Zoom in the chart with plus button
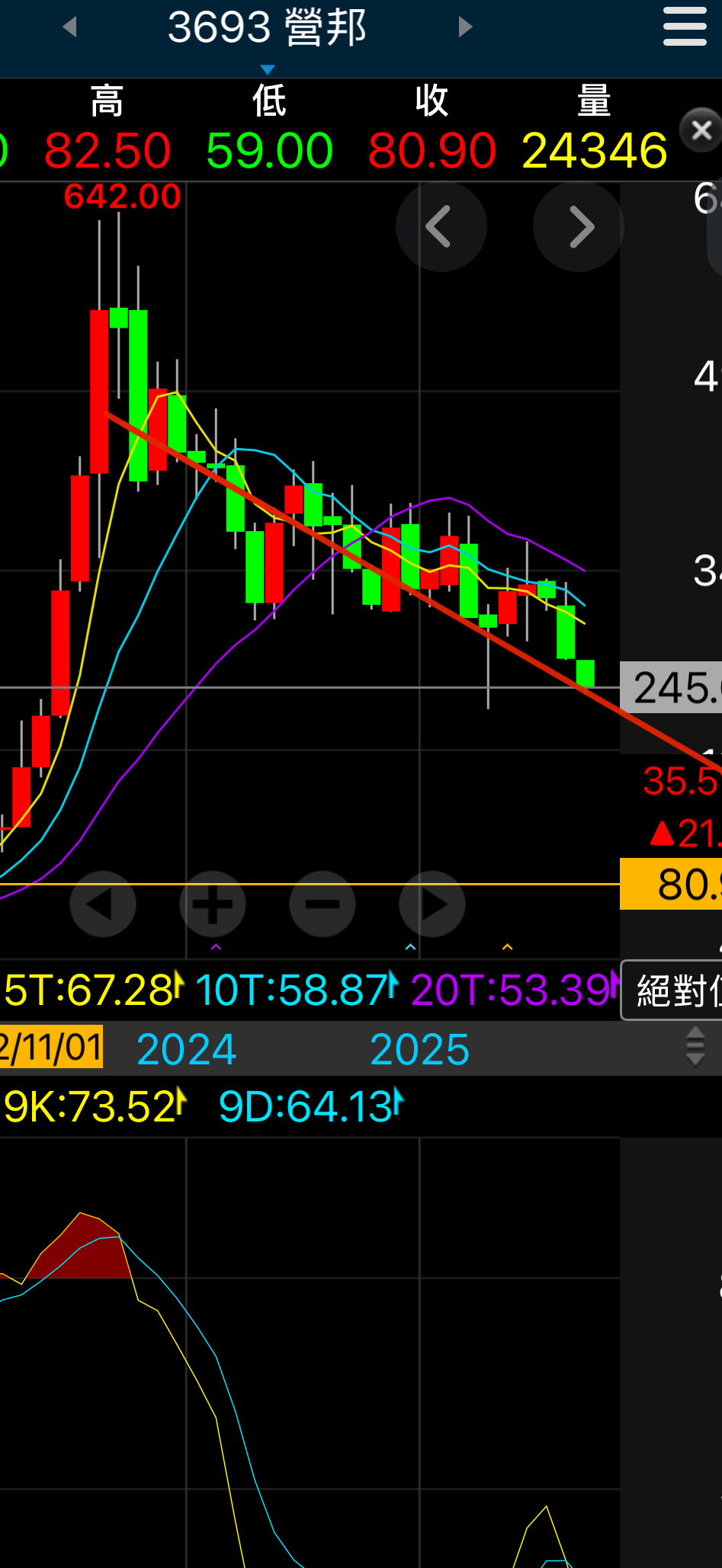 (x=213, y=904)
